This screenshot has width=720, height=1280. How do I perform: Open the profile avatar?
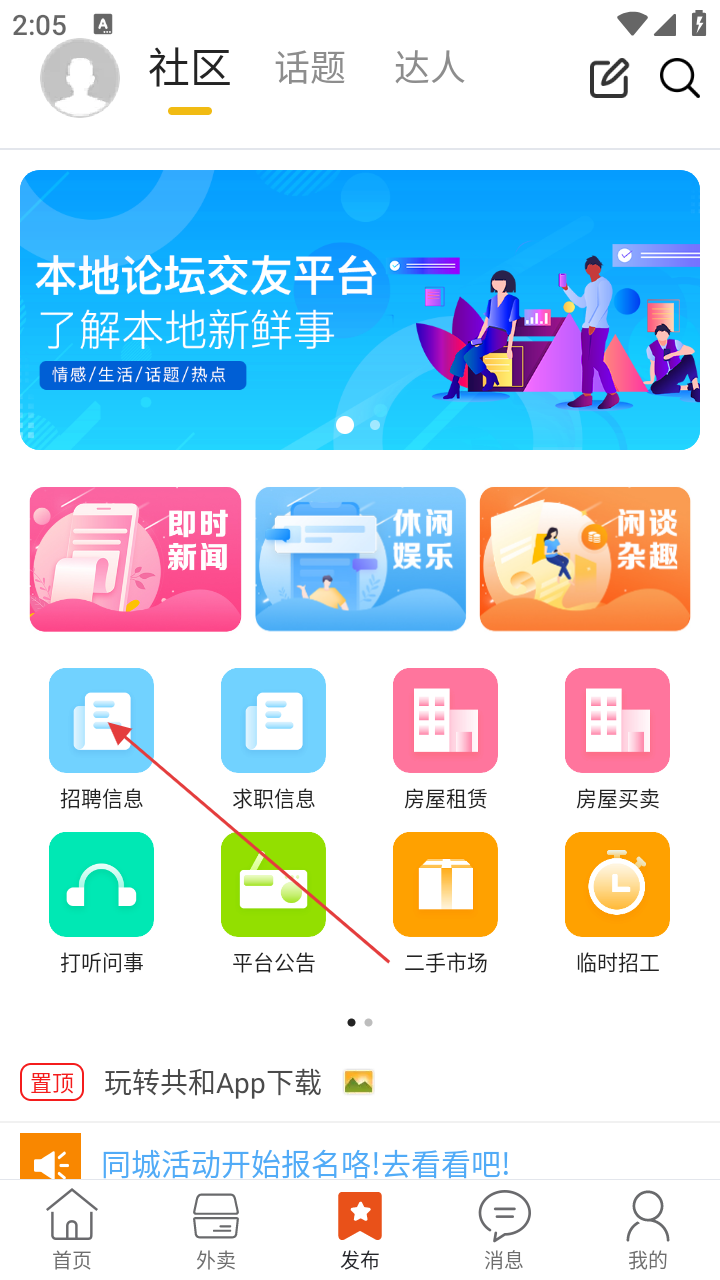click(80, 78)
